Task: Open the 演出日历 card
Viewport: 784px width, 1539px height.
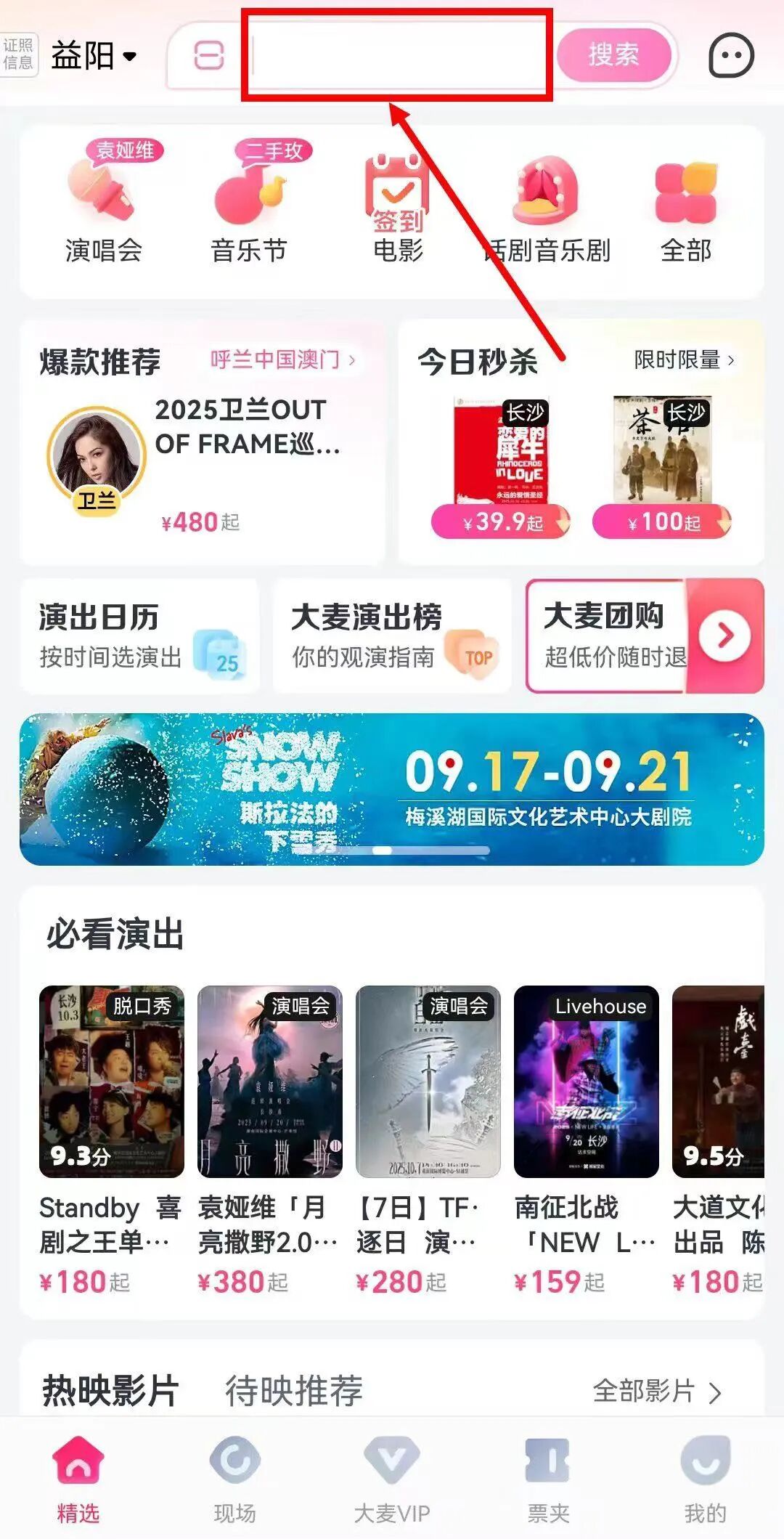Action: (x=139, y=636)
